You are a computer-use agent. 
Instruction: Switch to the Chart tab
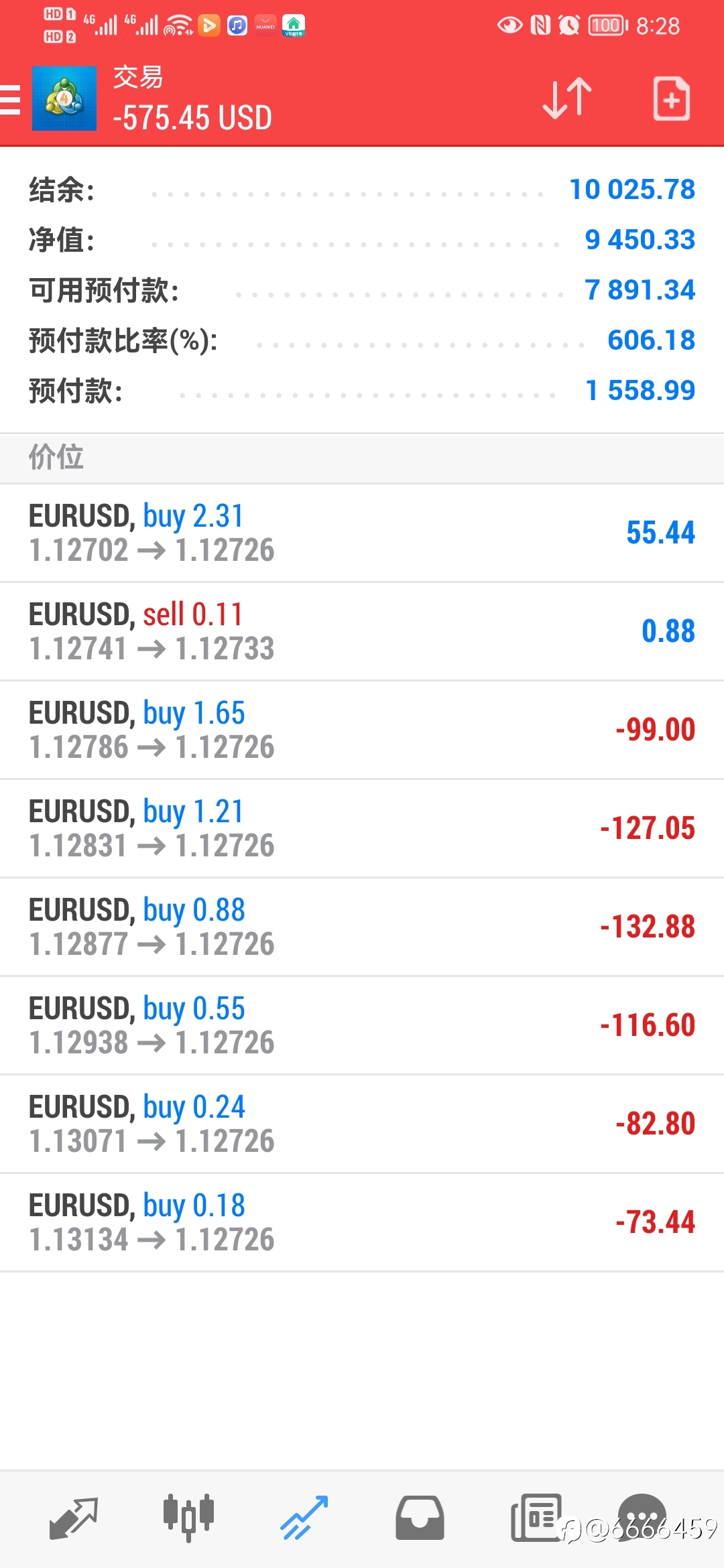pos(188,1518)
